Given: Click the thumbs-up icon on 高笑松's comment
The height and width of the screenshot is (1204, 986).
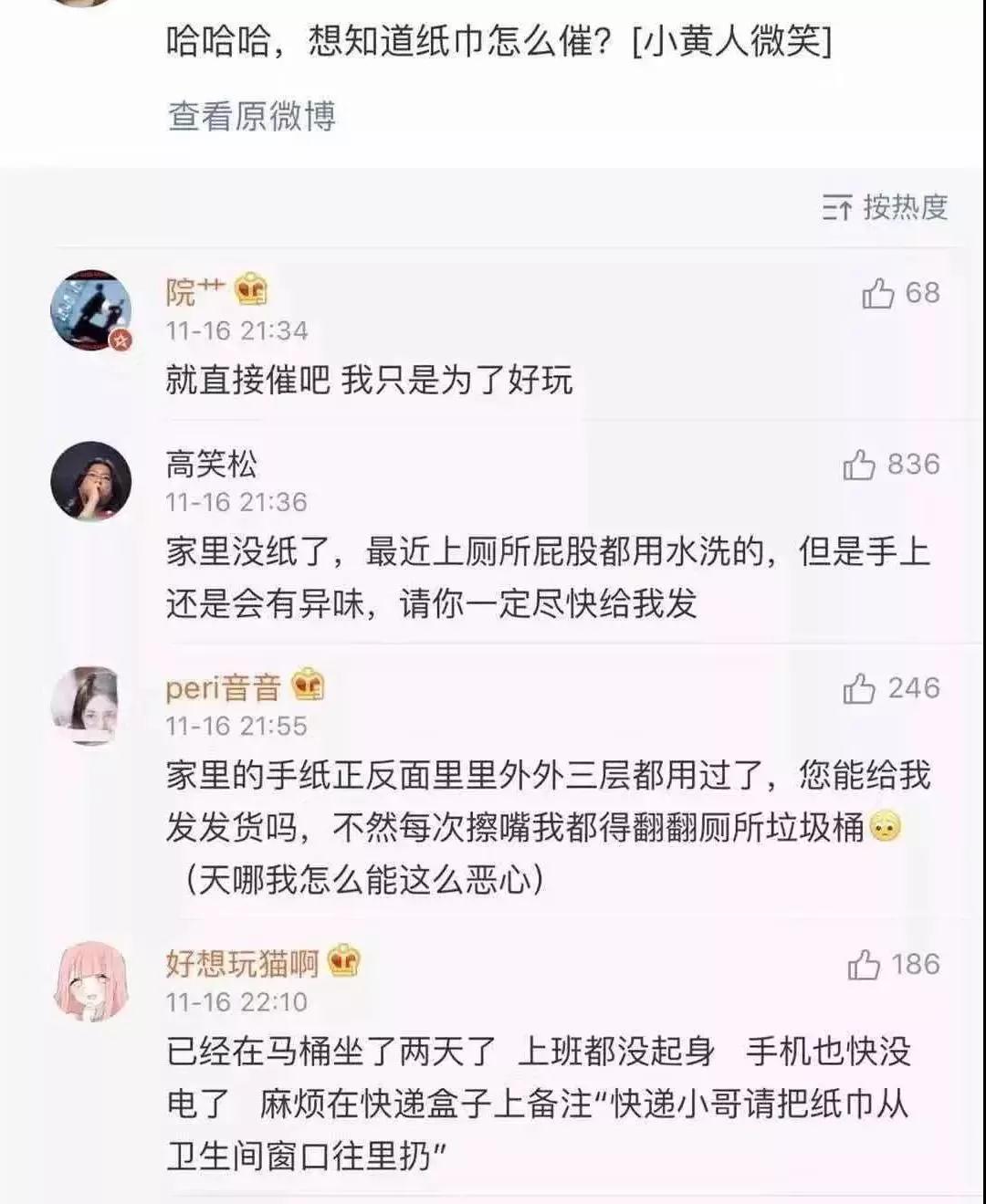Looking at the screenshot, I should click(859, 466).
